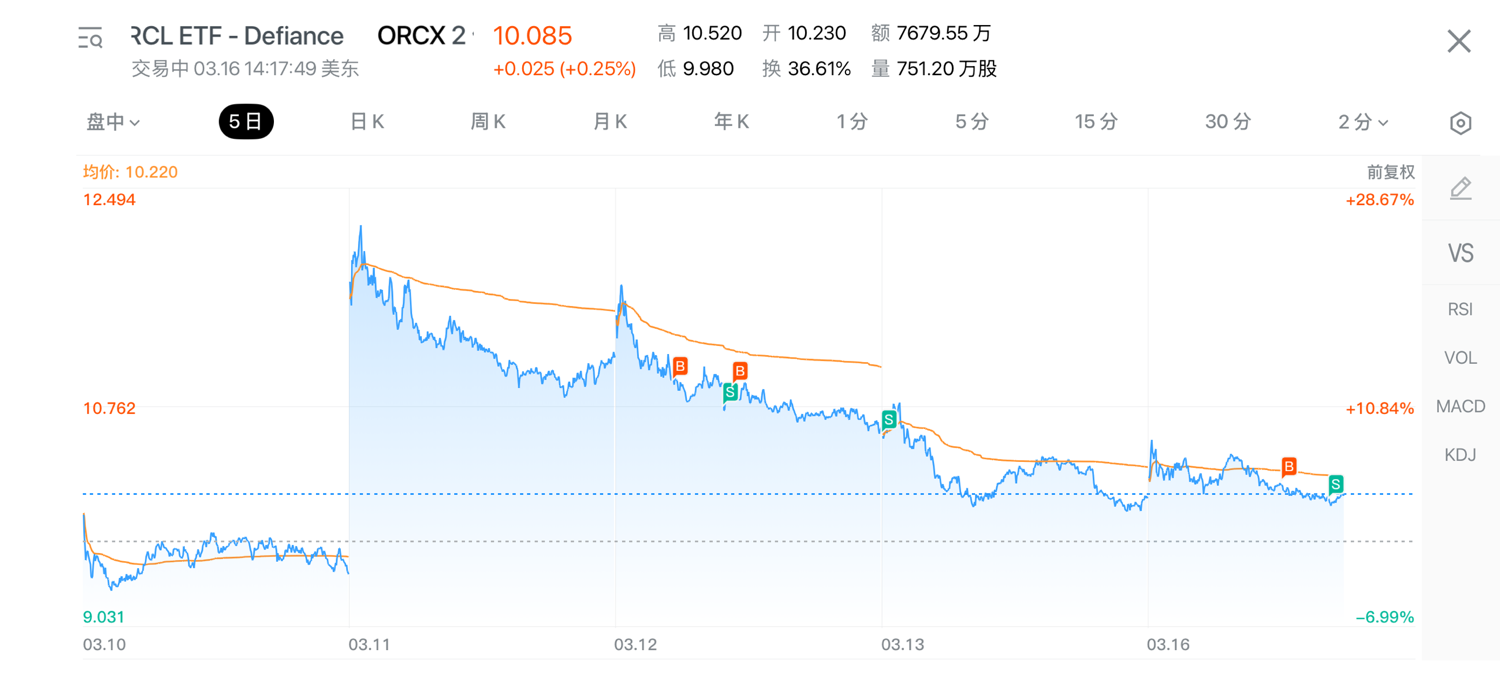This screenshot has height=693, width=1500.
Task: Switch to the 月K chart
Action: 610,122
